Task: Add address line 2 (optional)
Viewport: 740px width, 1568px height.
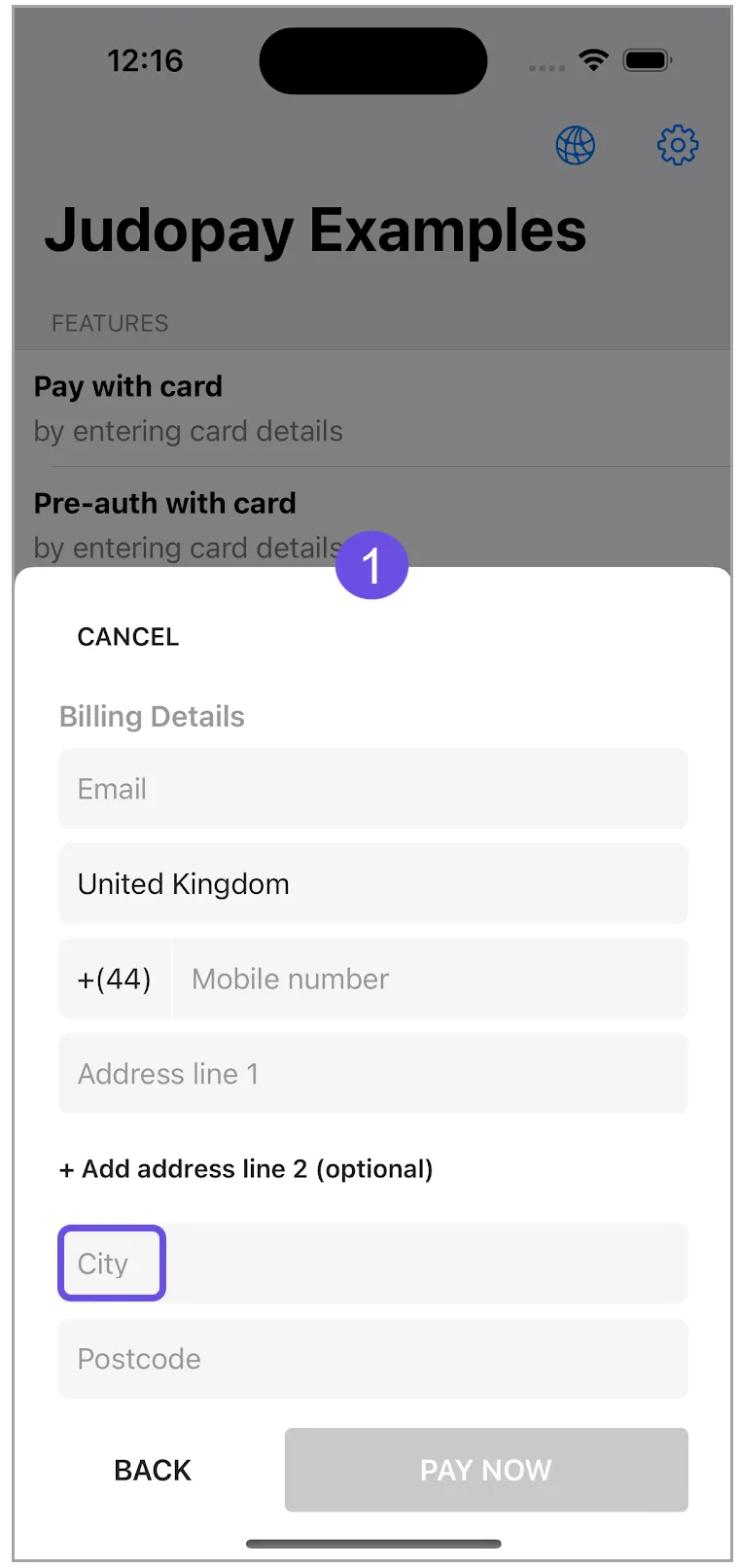Action: click(246, 1168)
